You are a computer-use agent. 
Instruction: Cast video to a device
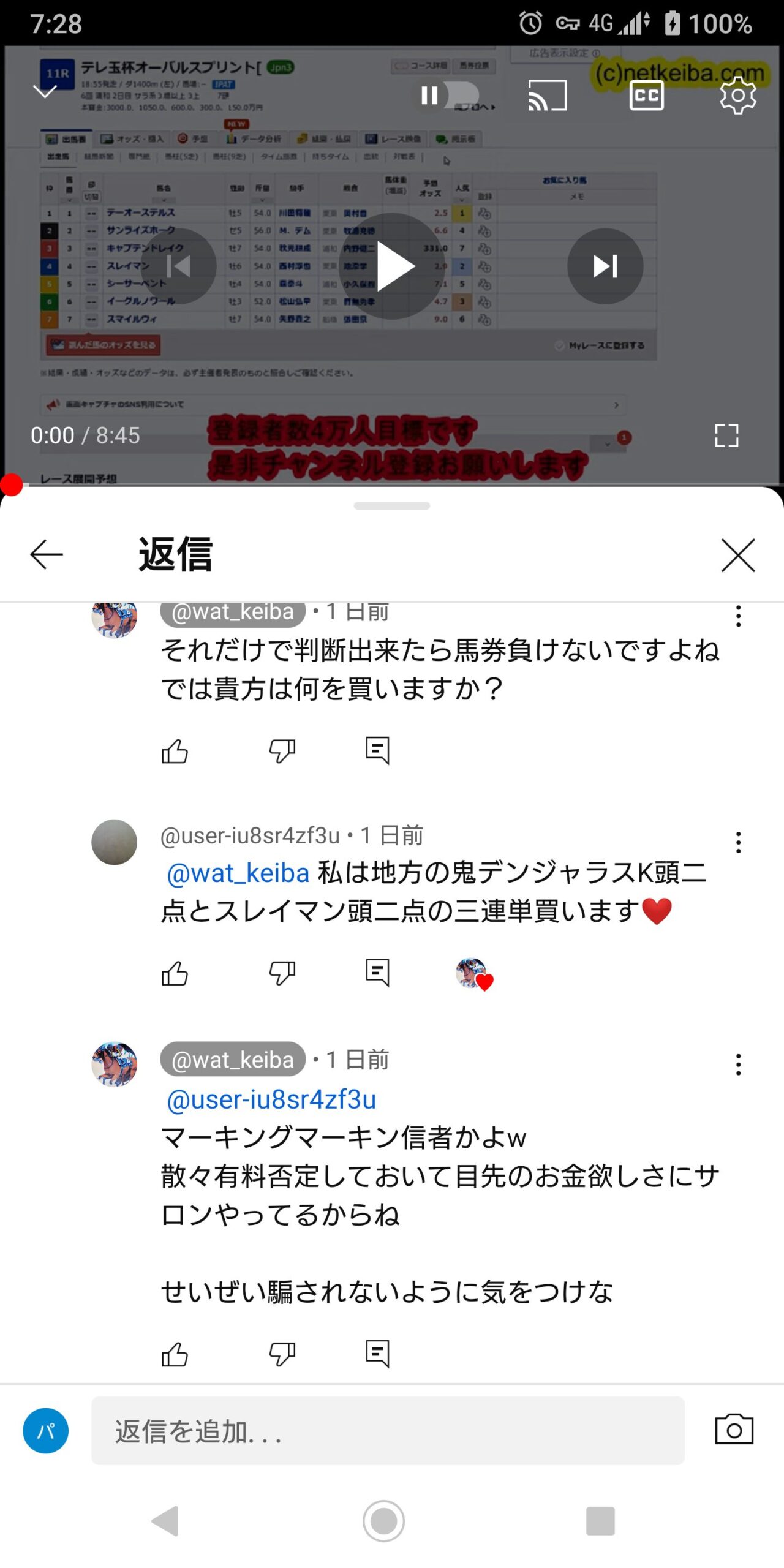coord(548,96)
